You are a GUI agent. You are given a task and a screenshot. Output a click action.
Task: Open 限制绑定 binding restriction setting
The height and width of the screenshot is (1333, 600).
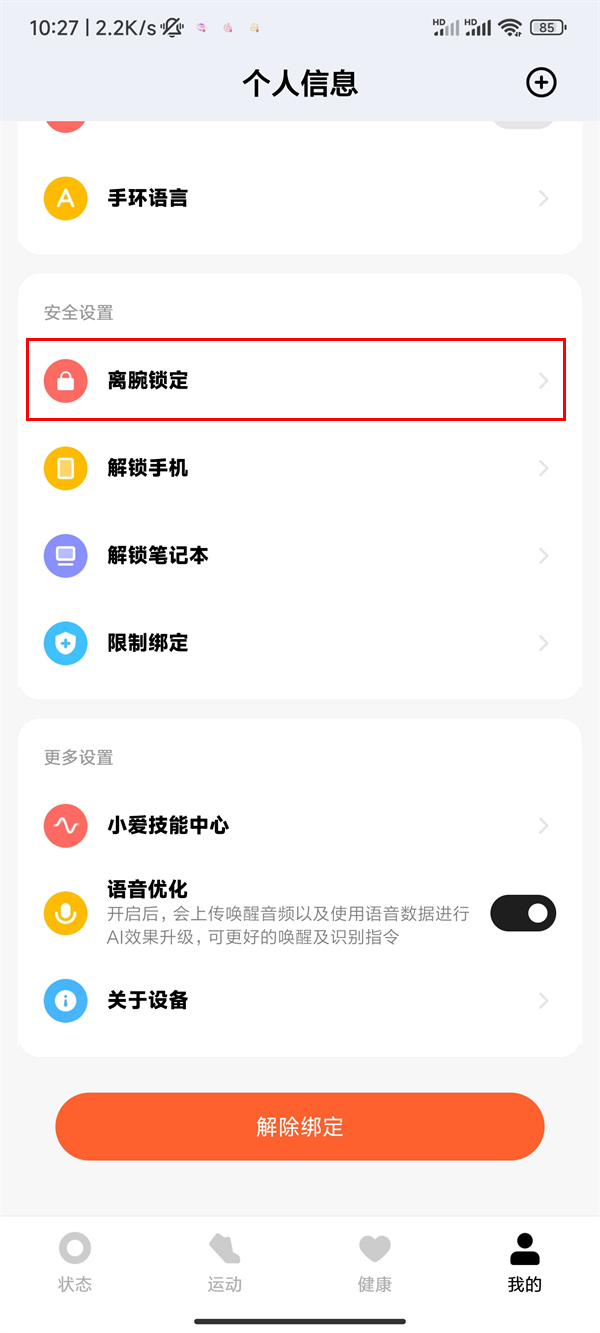298,643
